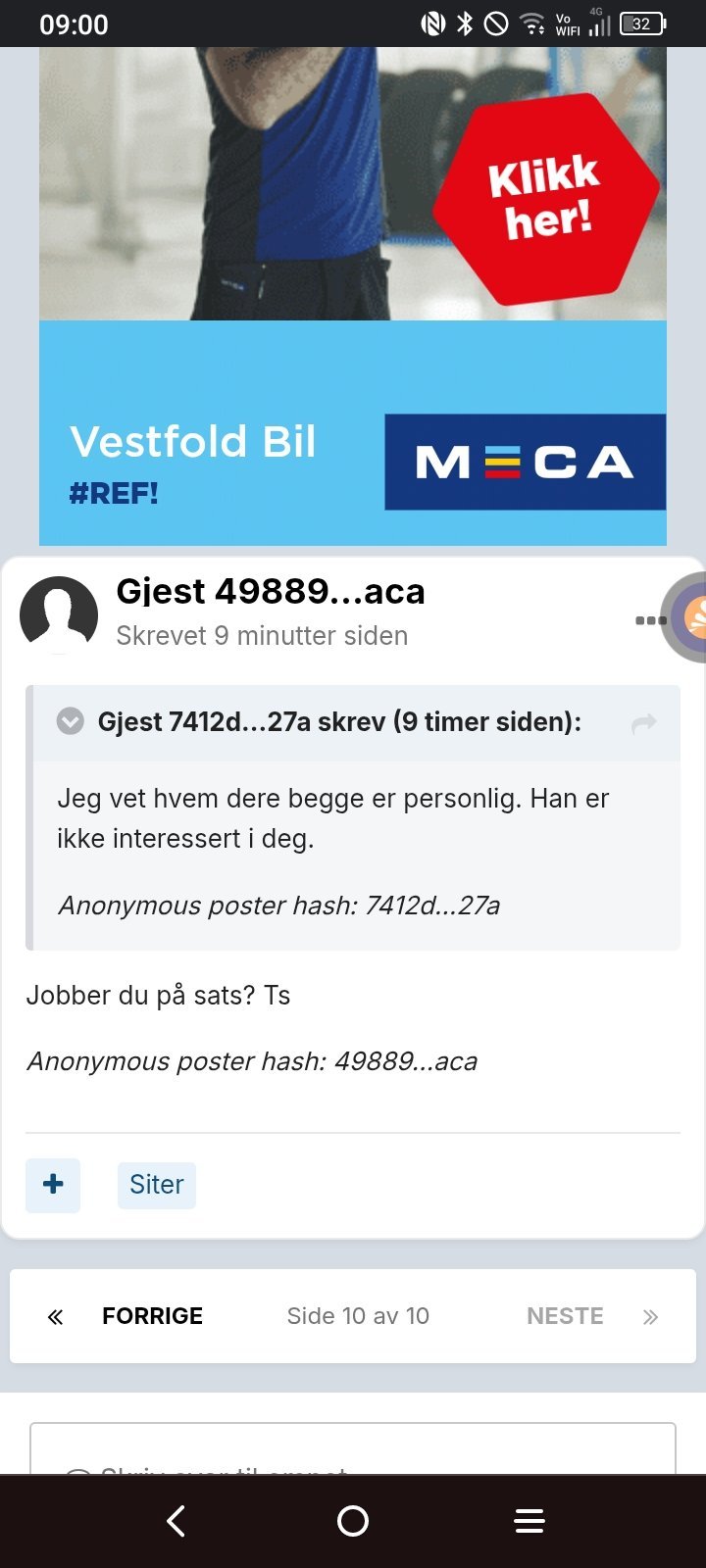Quote this post with Siter
The image size is (706, 1568).
pyautogui.click(x=157, y=1185)
